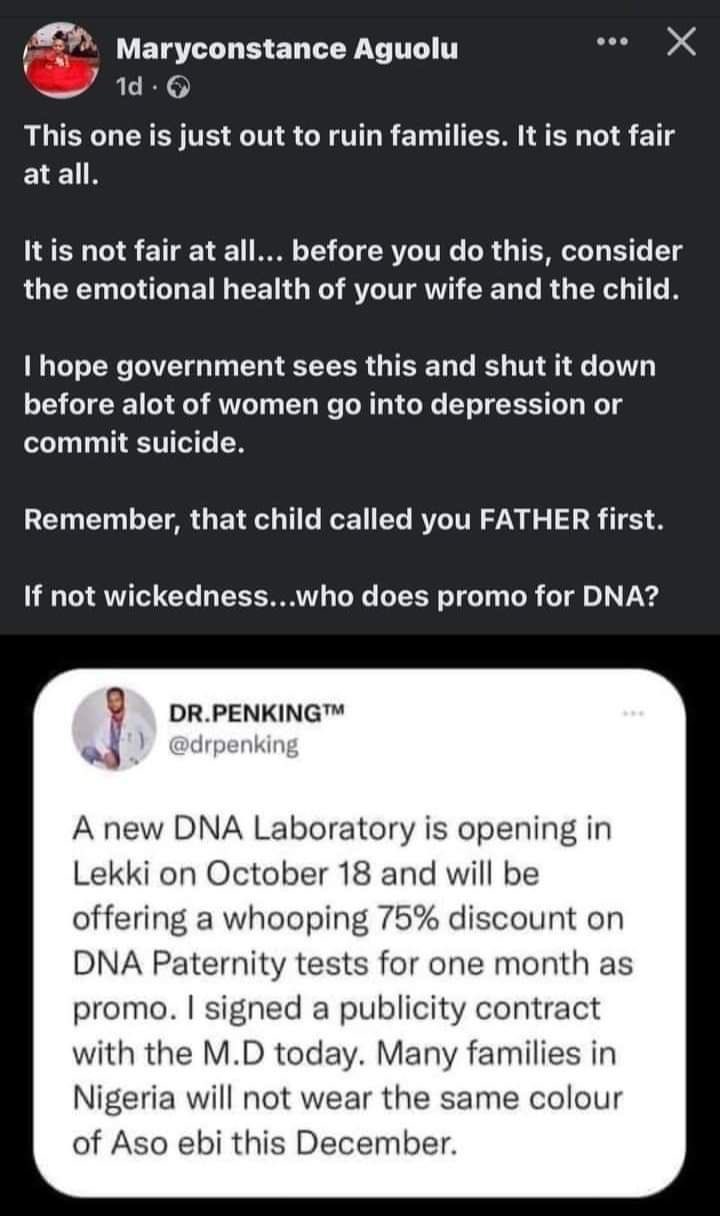Dismiss the post with the X icon

679,43
